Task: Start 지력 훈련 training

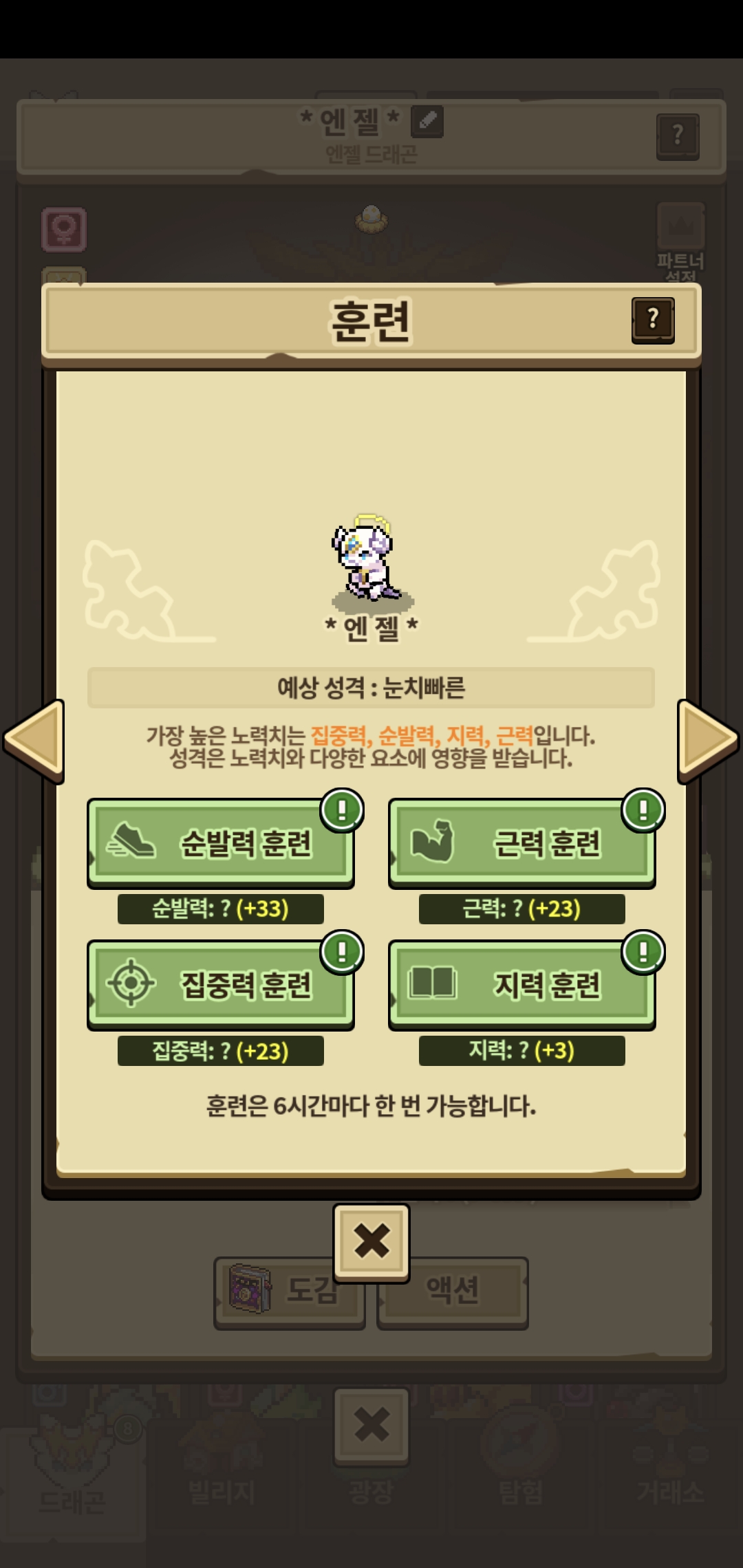Action: [x=522, y=985]
